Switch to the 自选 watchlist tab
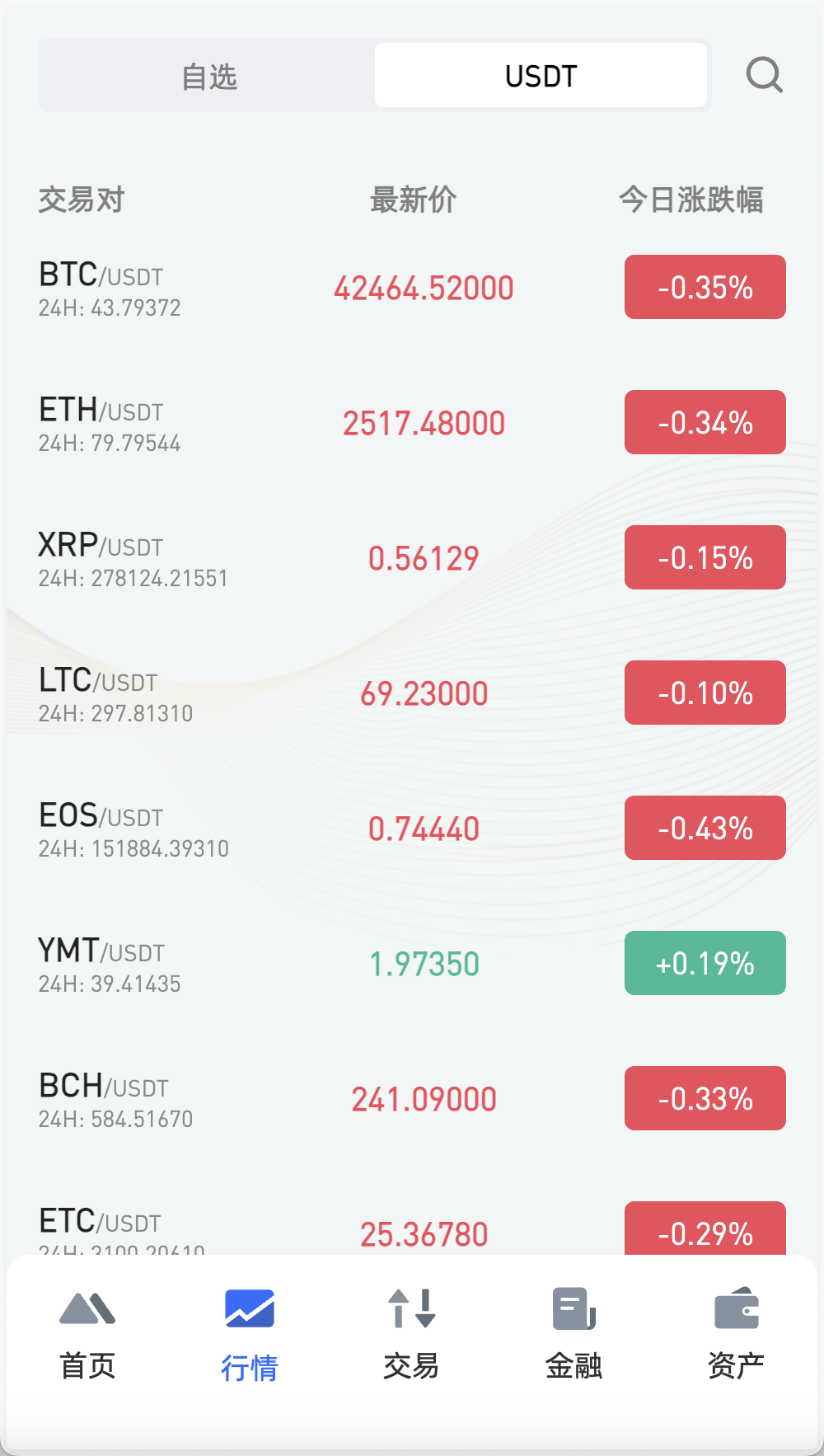824x1456 pixels. pos(208,76)
